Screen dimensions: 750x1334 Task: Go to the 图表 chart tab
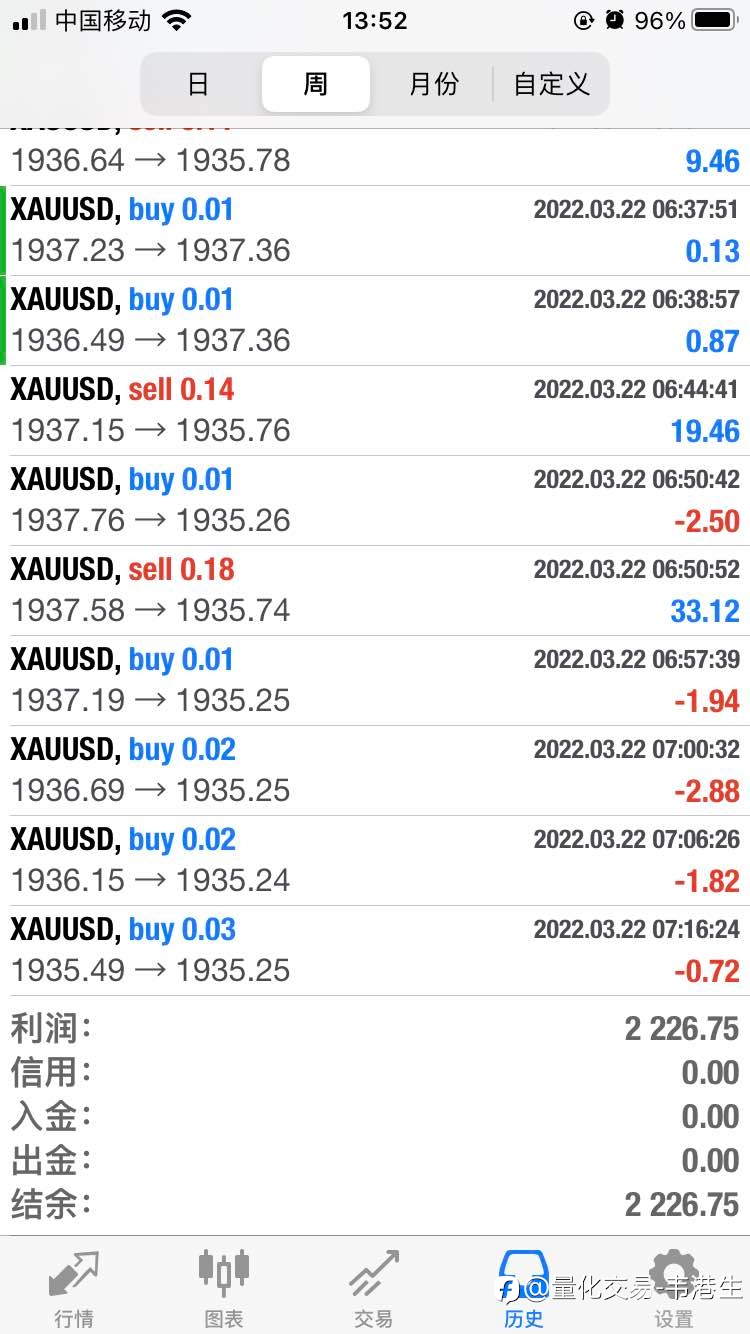pos(224,1288)
